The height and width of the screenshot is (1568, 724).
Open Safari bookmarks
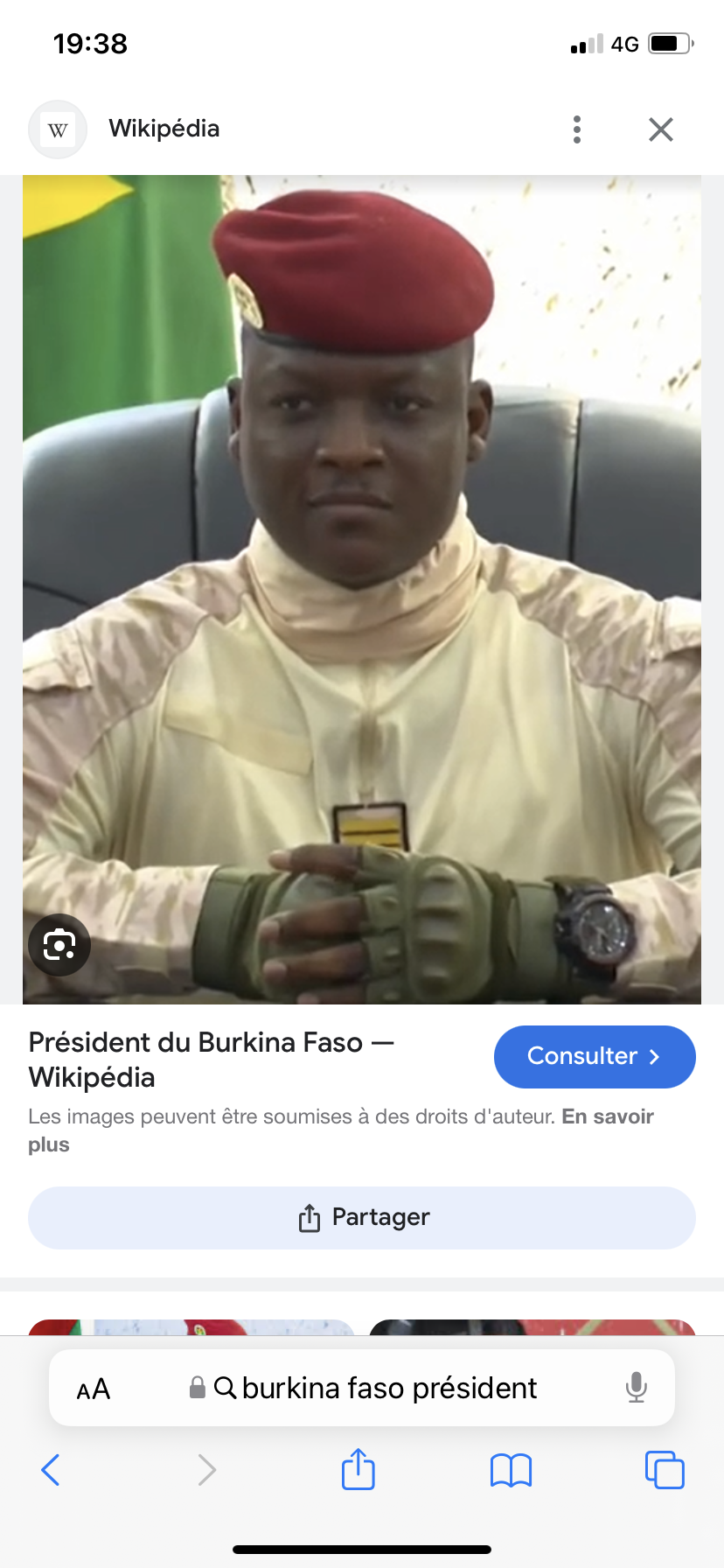511,1470
